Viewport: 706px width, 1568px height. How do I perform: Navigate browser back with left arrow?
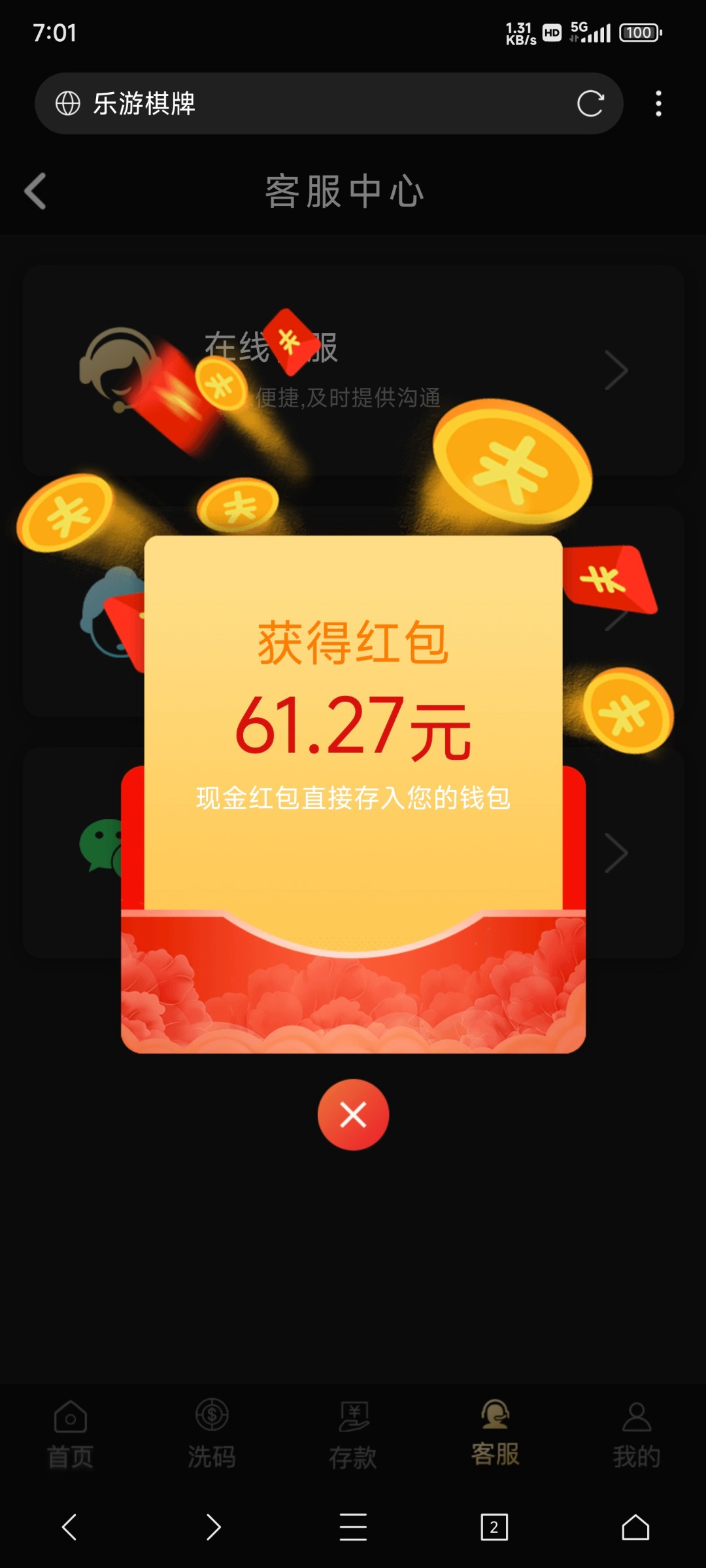tap(70, 1527)
